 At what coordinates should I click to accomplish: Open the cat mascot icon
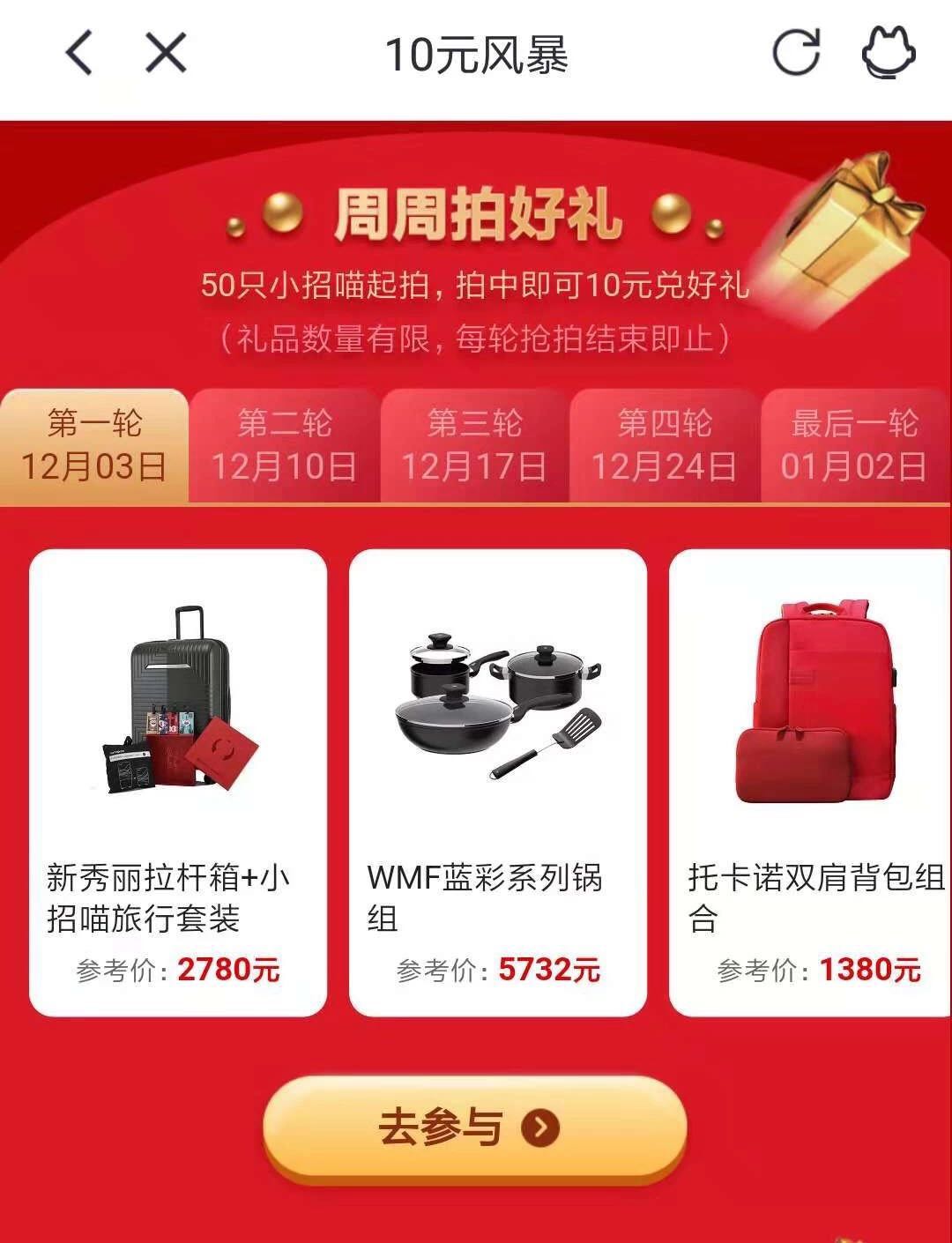coord(888,53)
